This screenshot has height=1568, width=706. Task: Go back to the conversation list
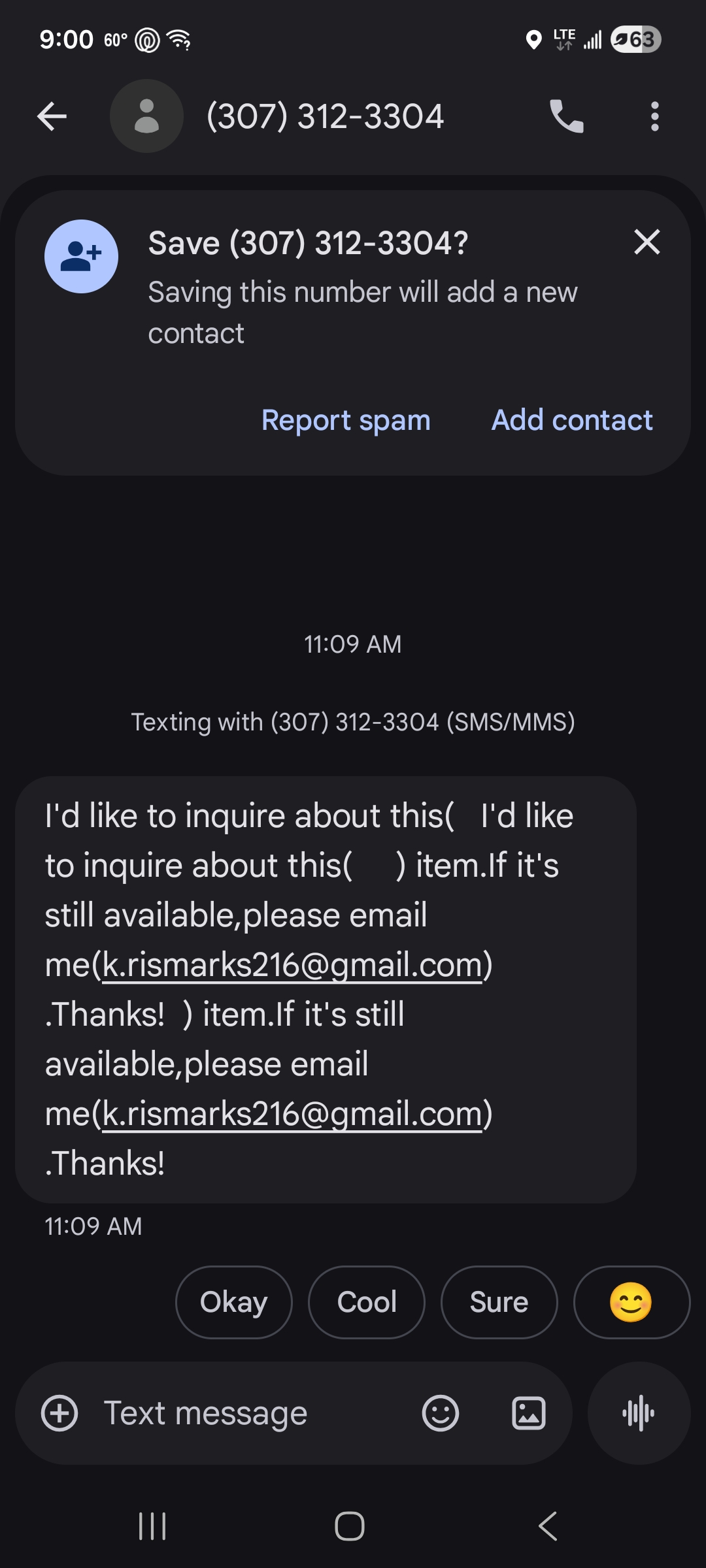52,117
